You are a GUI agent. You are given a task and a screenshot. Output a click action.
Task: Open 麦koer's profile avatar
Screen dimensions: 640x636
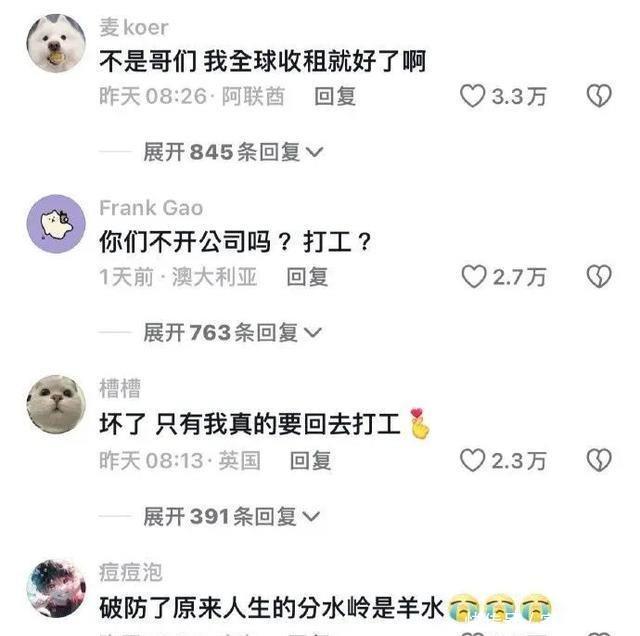pos(56,43)
